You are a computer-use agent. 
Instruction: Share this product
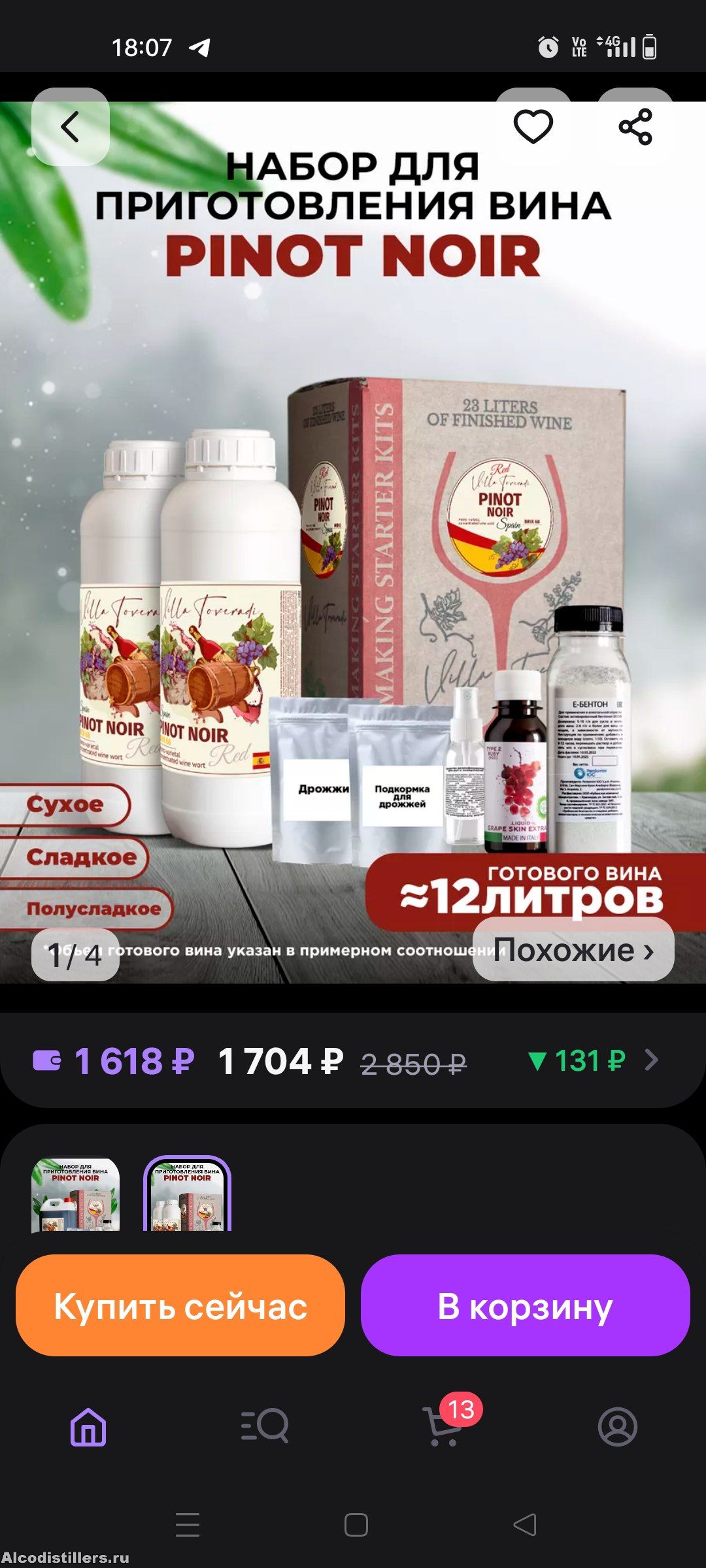pyautogui.click(x=635, y=126)
